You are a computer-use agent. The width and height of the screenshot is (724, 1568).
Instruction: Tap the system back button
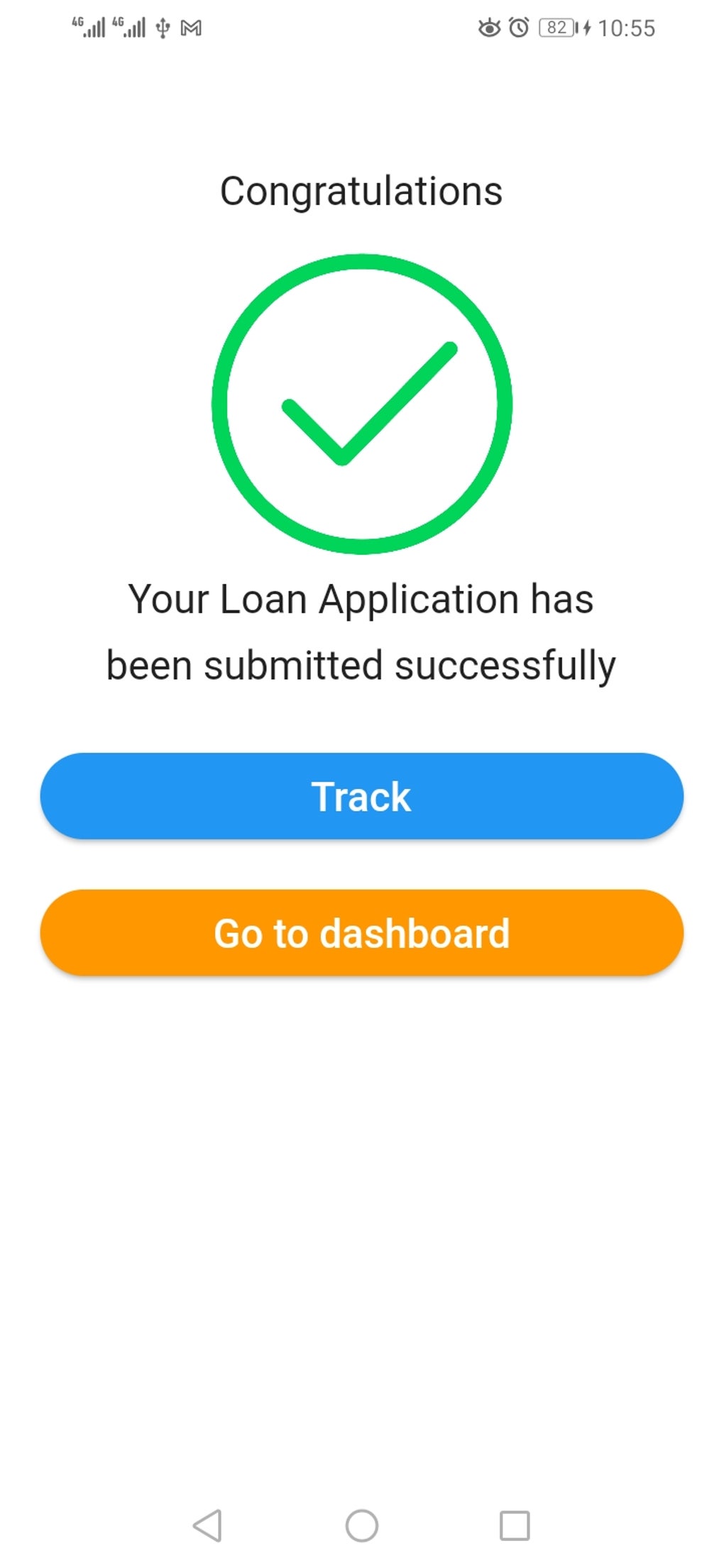point(207,1525)
